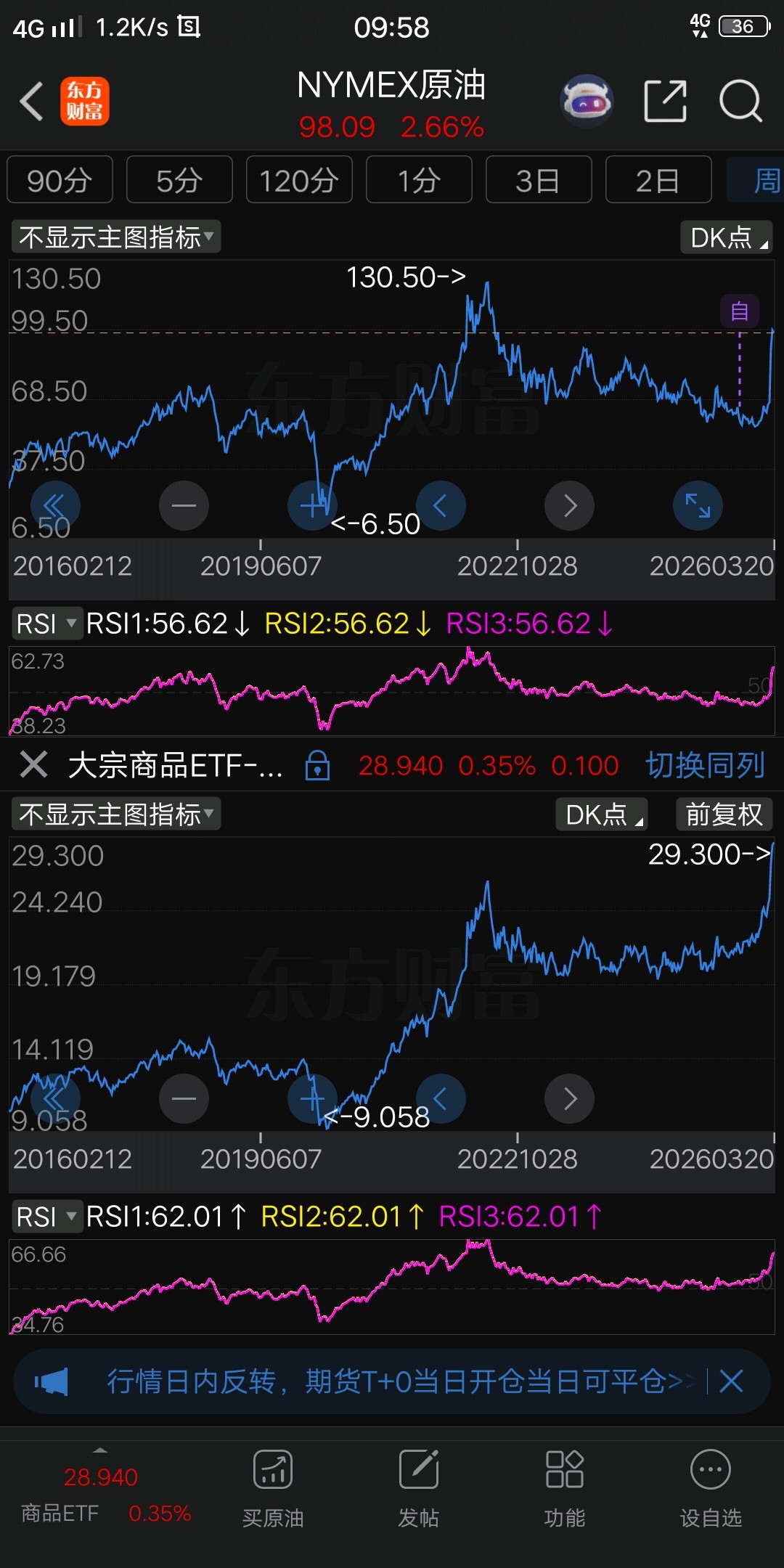Screen dimensions: 784x1568
Task: Open the robot assistant icon
Action: [x=587, y=101]
